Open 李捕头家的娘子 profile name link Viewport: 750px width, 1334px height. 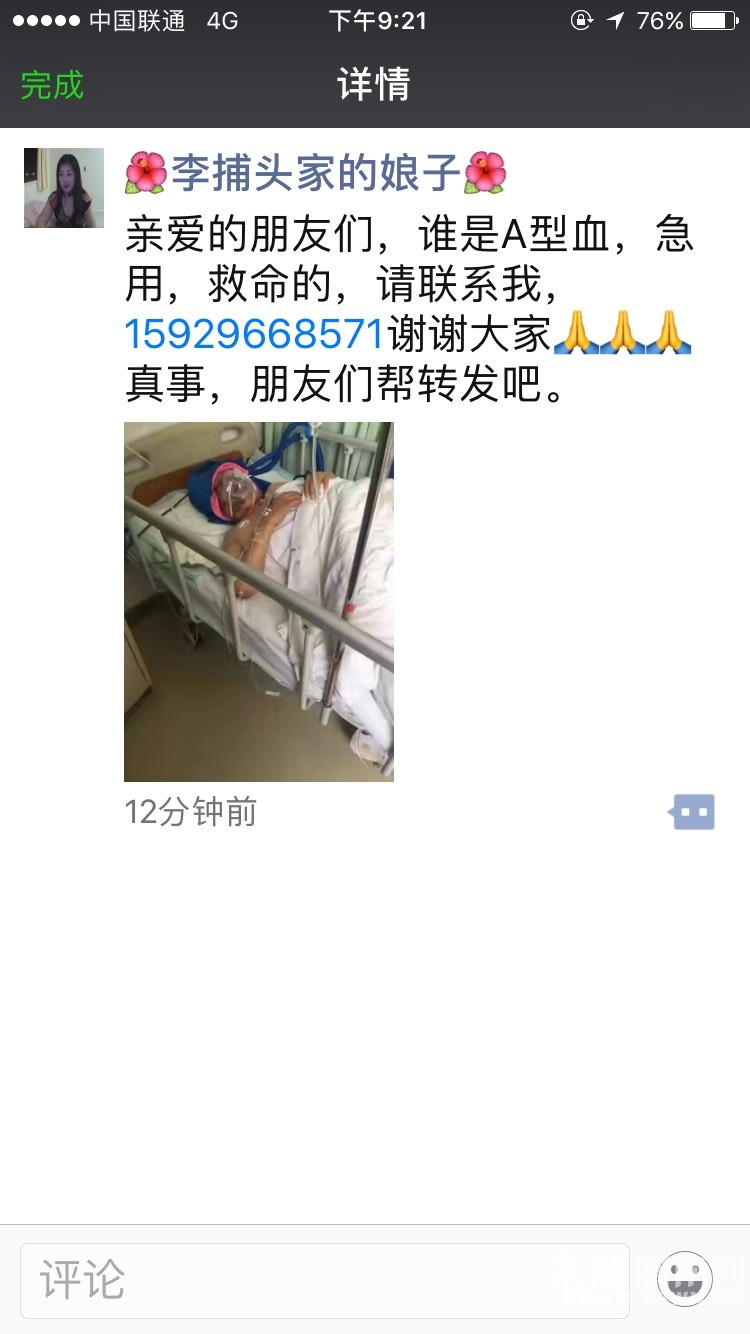[x=316, y=173]
